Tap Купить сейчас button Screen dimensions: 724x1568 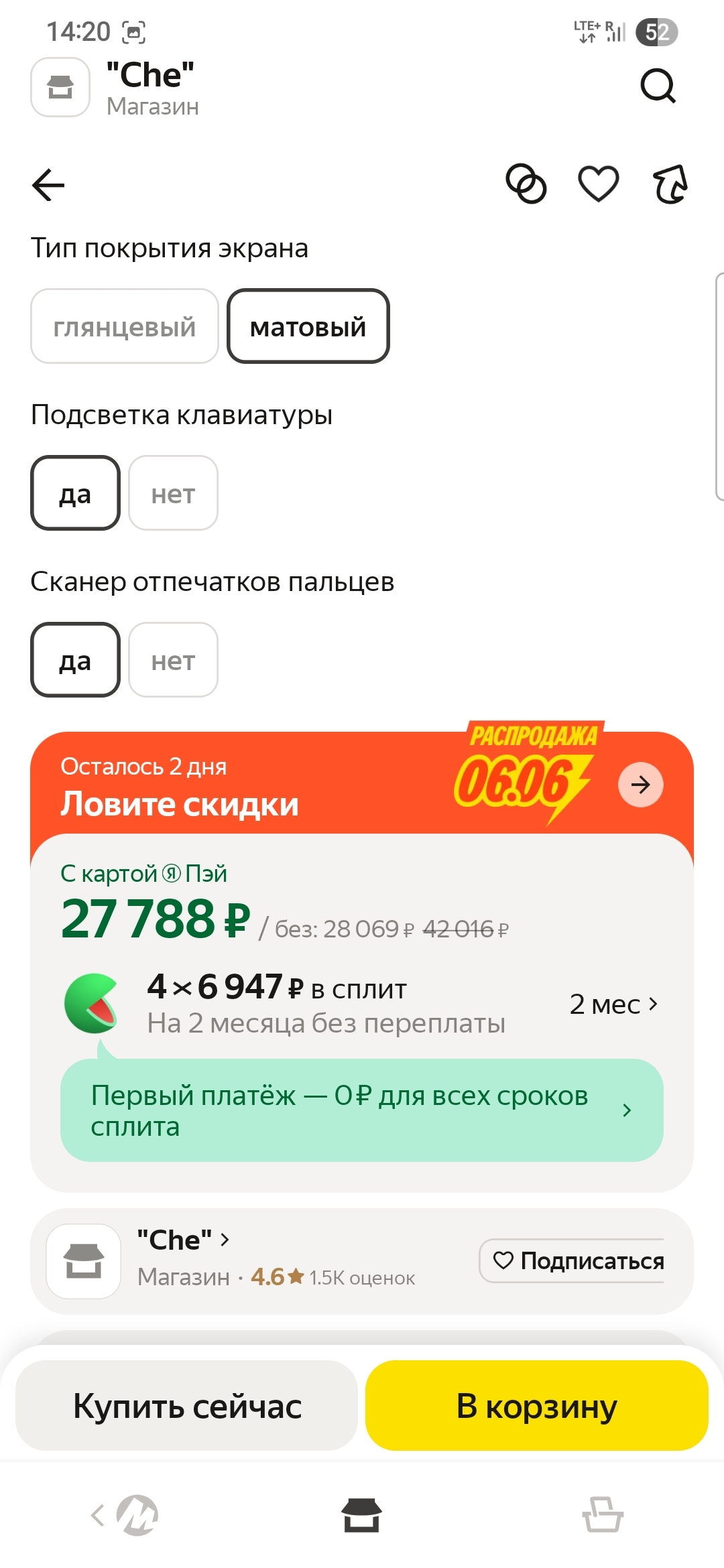(186, 1406)
